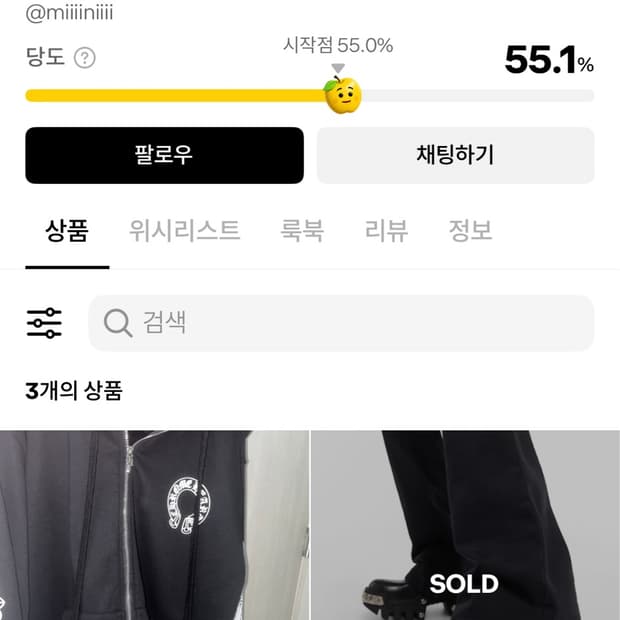Follow this seller with 팔로우 button
The height and width of the screenshot is (620, 620).
[x=164, y=155]
